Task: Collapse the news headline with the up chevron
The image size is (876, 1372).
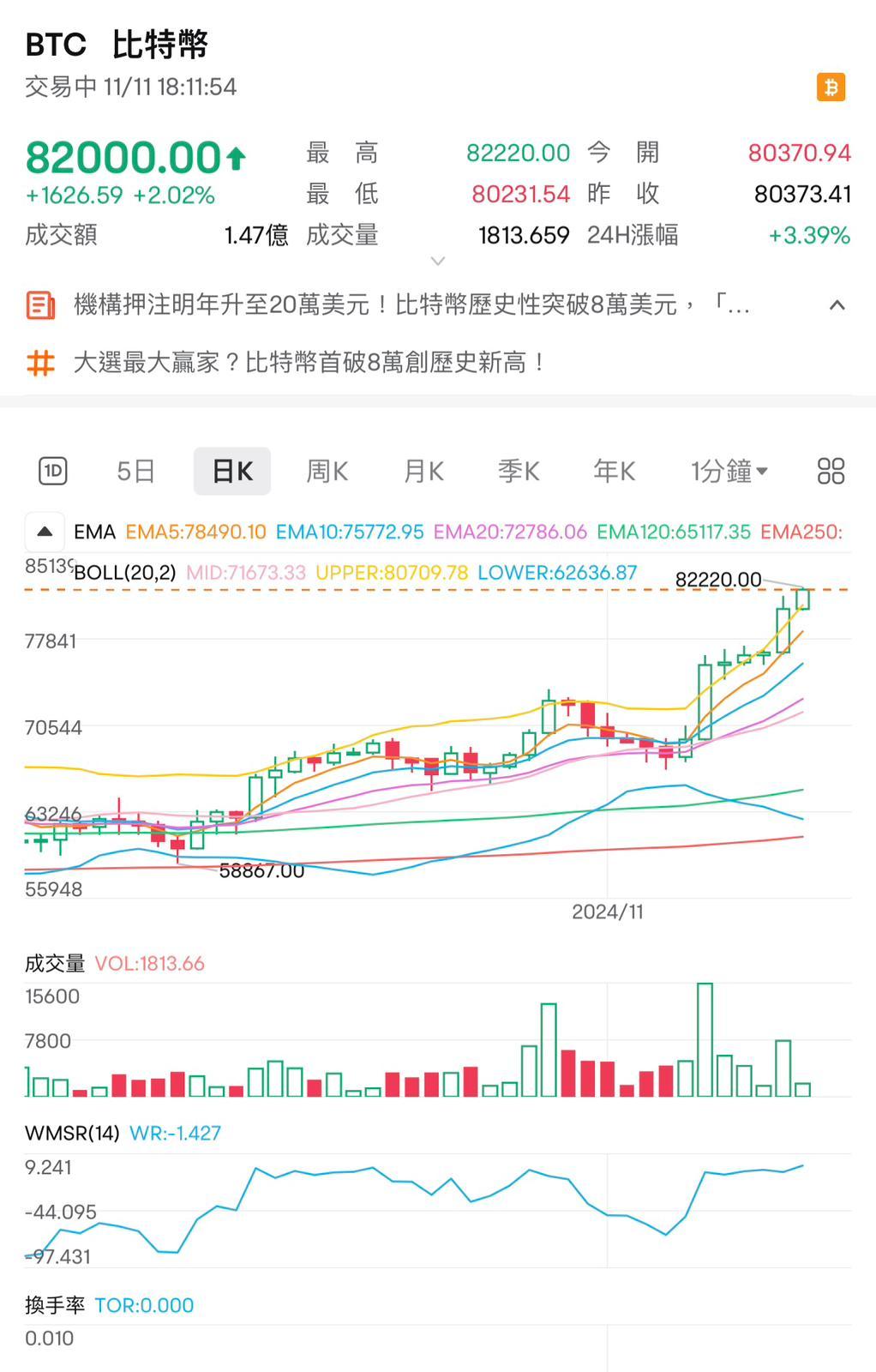Action: pyautogui.click(x=836, y=305)
